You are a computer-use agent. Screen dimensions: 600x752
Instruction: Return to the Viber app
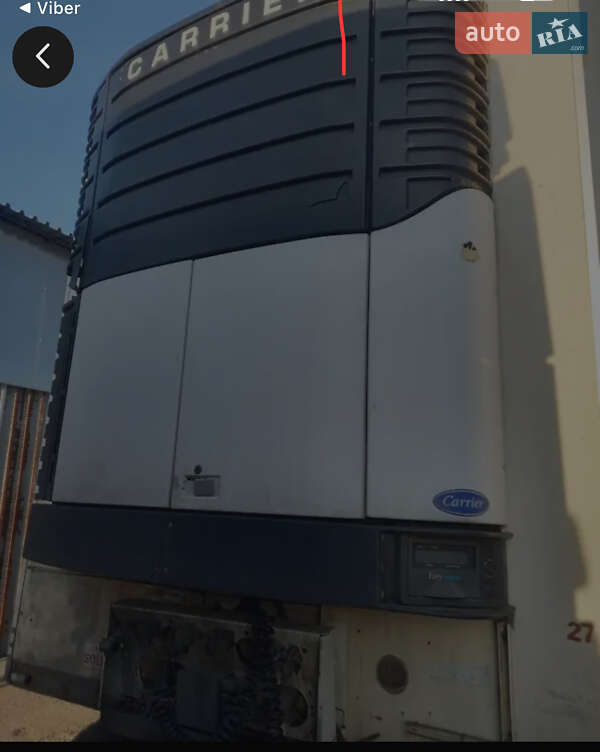(x=49, y=8)
